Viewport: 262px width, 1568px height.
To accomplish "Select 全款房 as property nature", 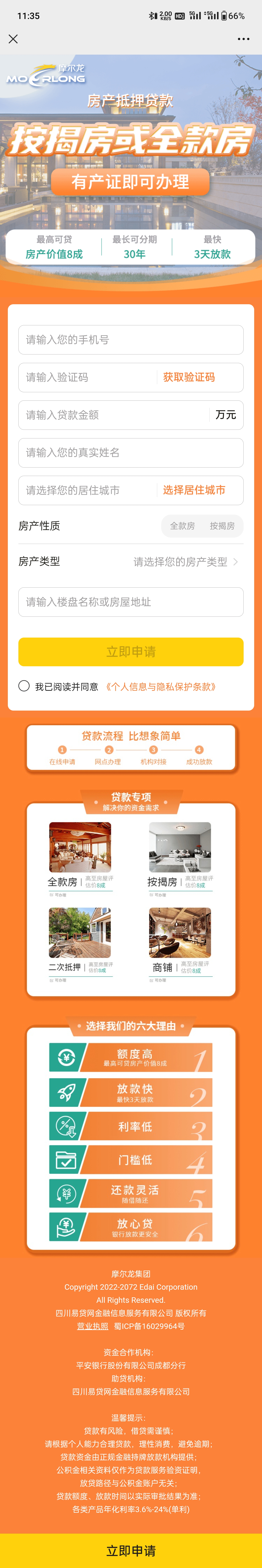I will click(182, 526).
